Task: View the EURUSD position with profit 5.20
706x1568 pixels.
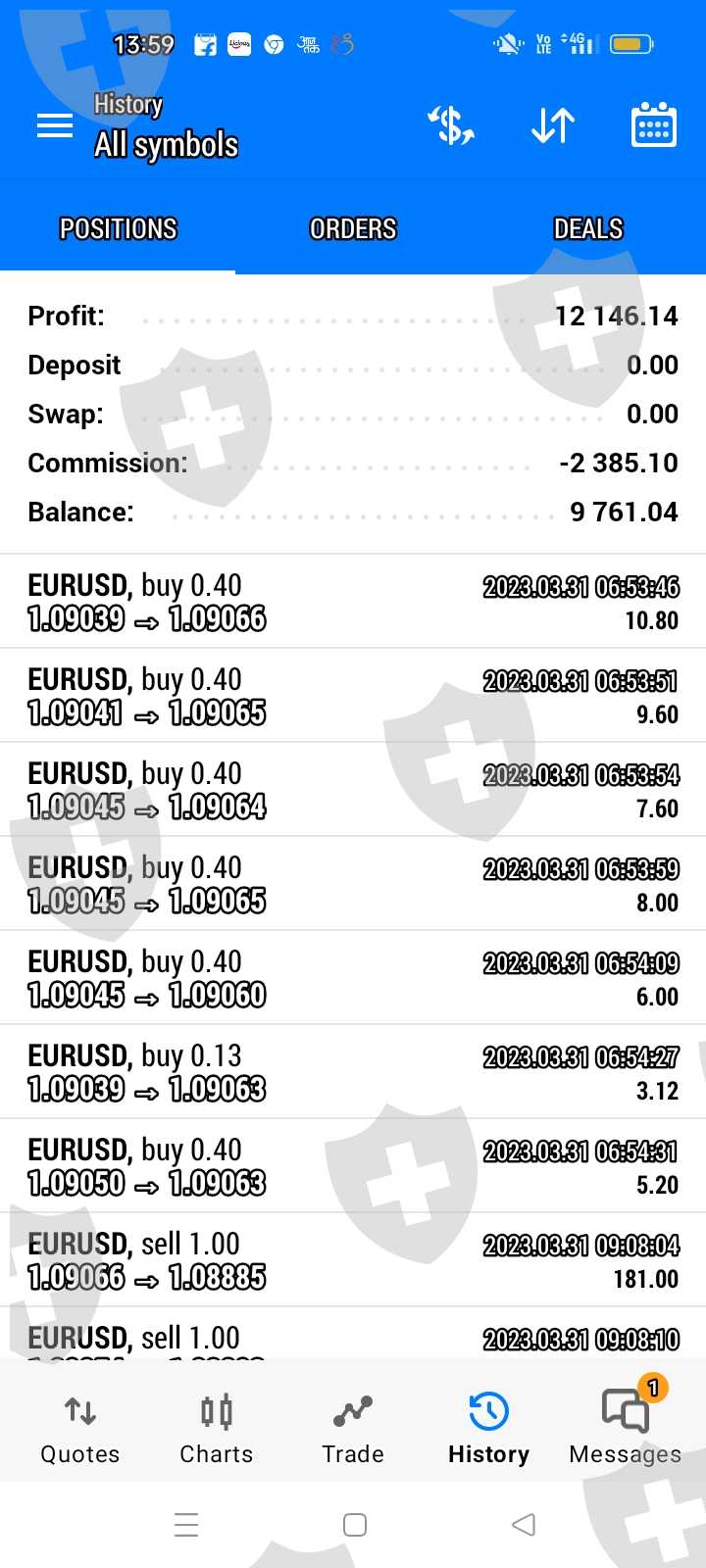Action: point(353,1166)
